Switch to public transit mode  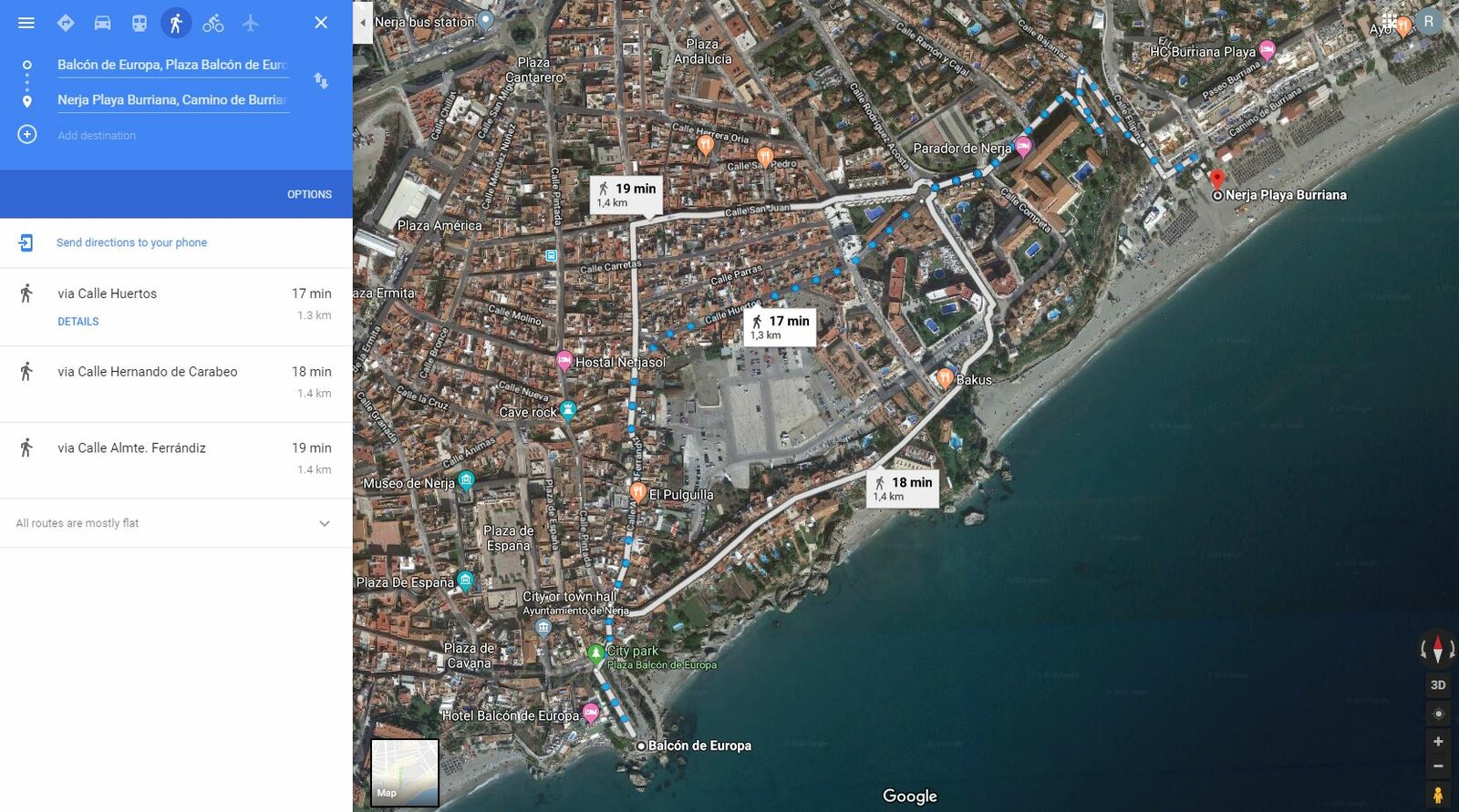(x=139, y=23)
